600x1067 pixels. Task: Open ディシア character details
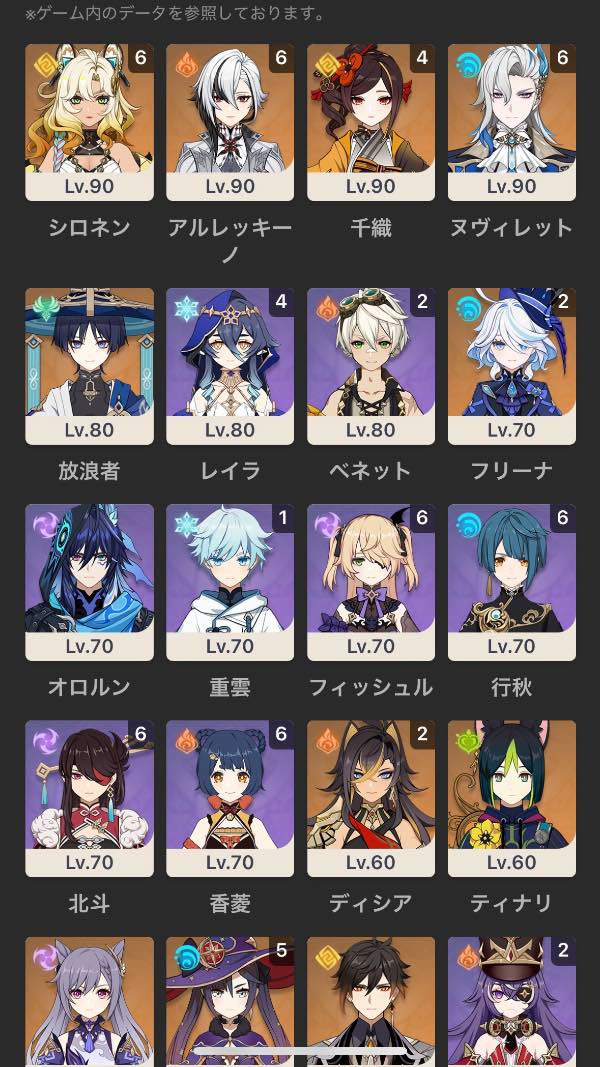pos(371,798)
